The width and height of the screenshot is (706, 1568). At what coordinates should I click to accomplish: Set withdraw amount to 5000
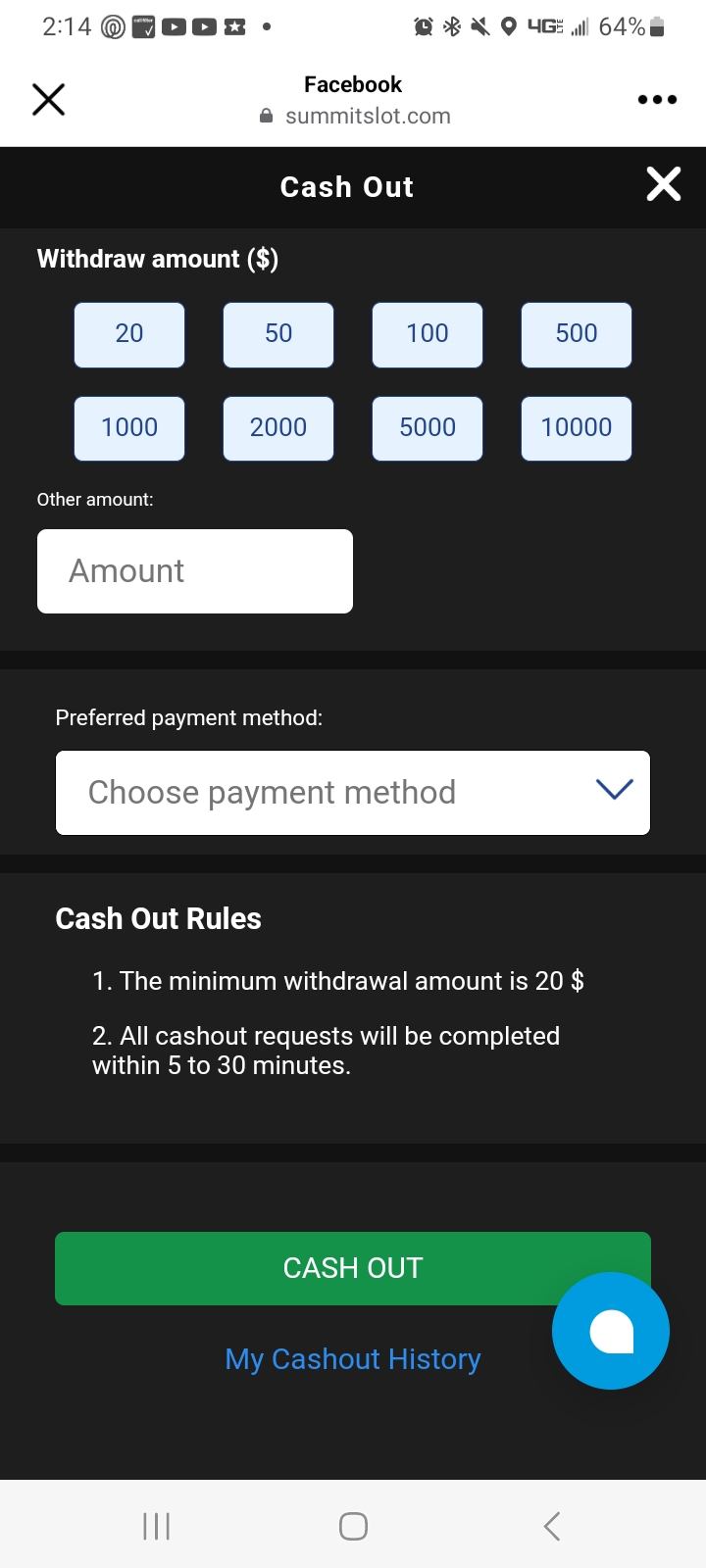[428, 428]
